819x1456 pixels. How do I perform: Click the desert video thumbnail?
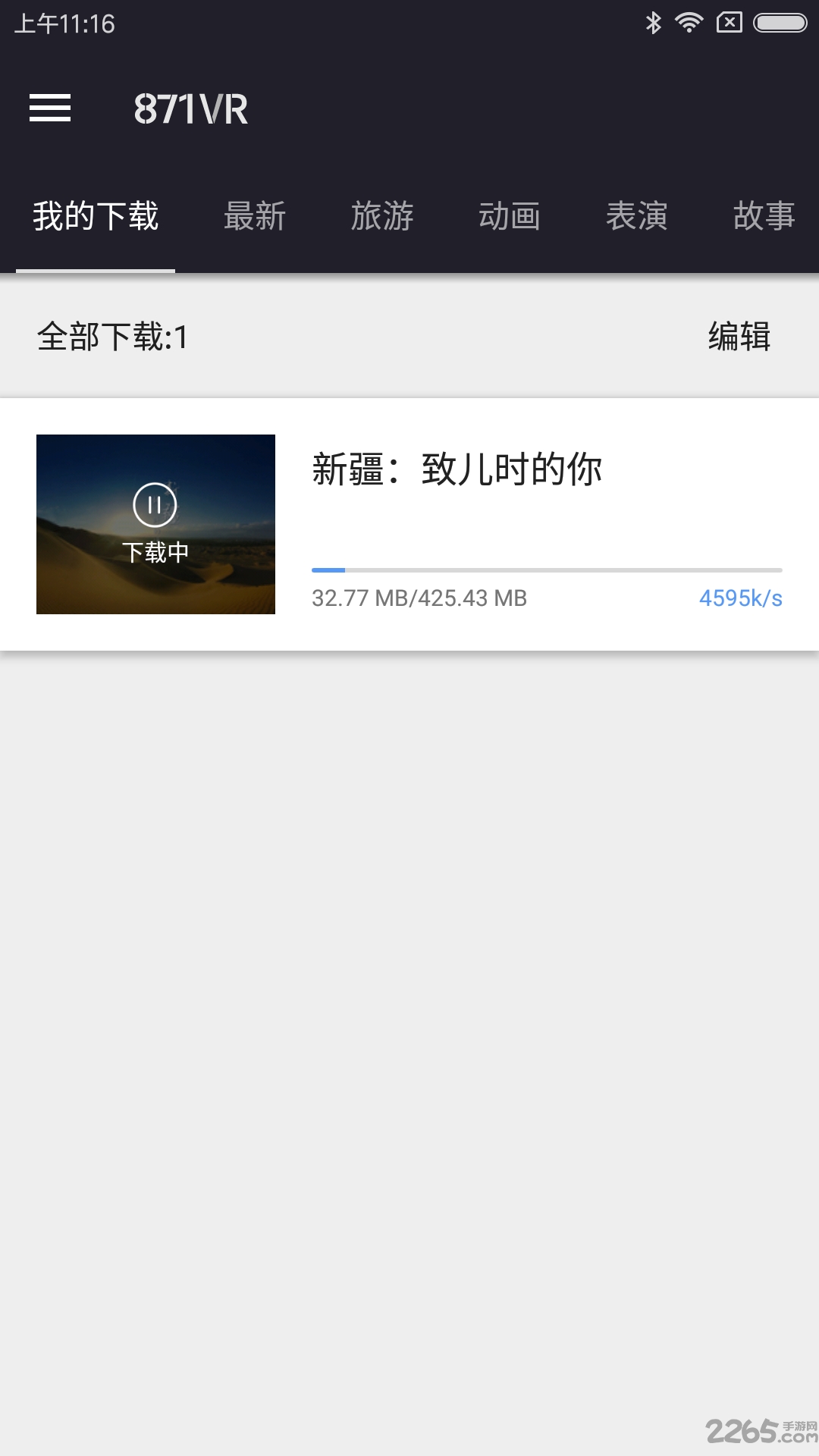pyautogui.click(x=155, y=523)
